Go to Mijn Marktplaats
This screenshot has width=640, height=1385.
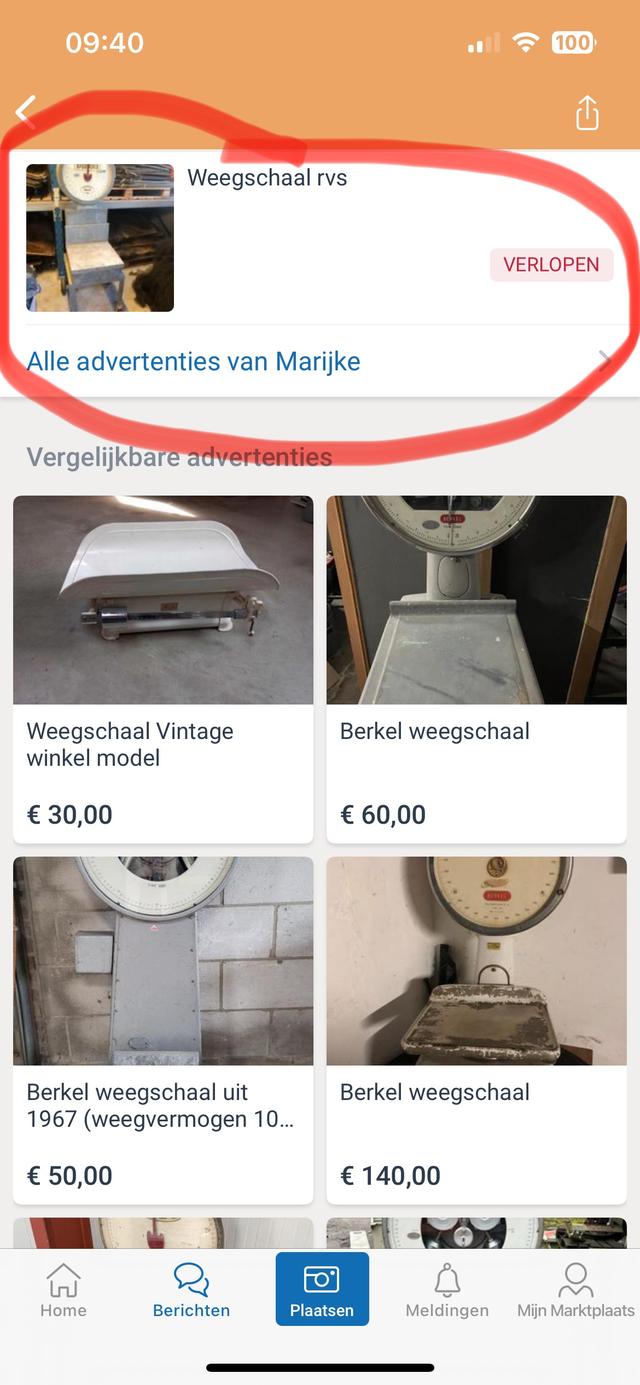tap(575, 1290)
